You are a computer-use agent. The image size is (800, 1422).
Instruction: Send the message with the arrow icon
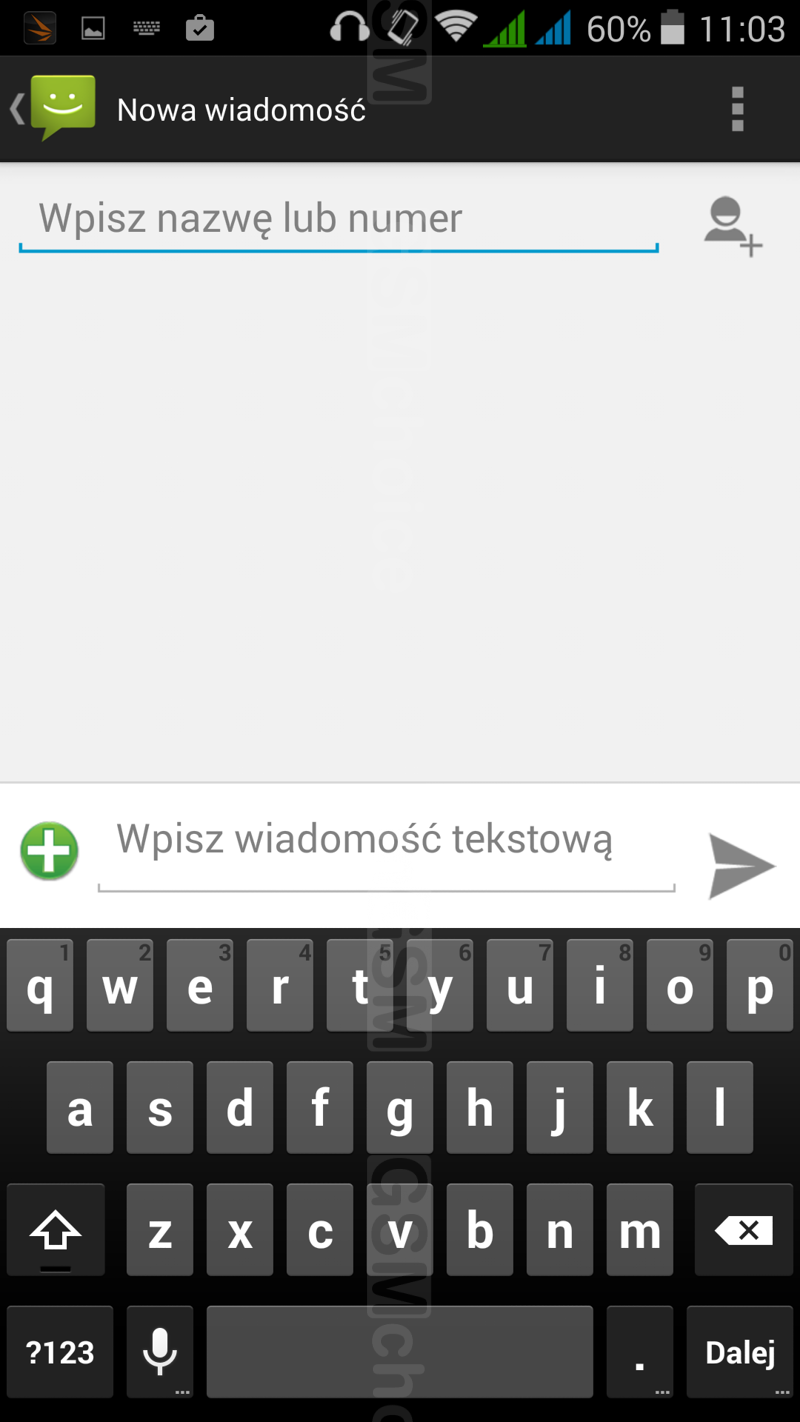point(741,866)
